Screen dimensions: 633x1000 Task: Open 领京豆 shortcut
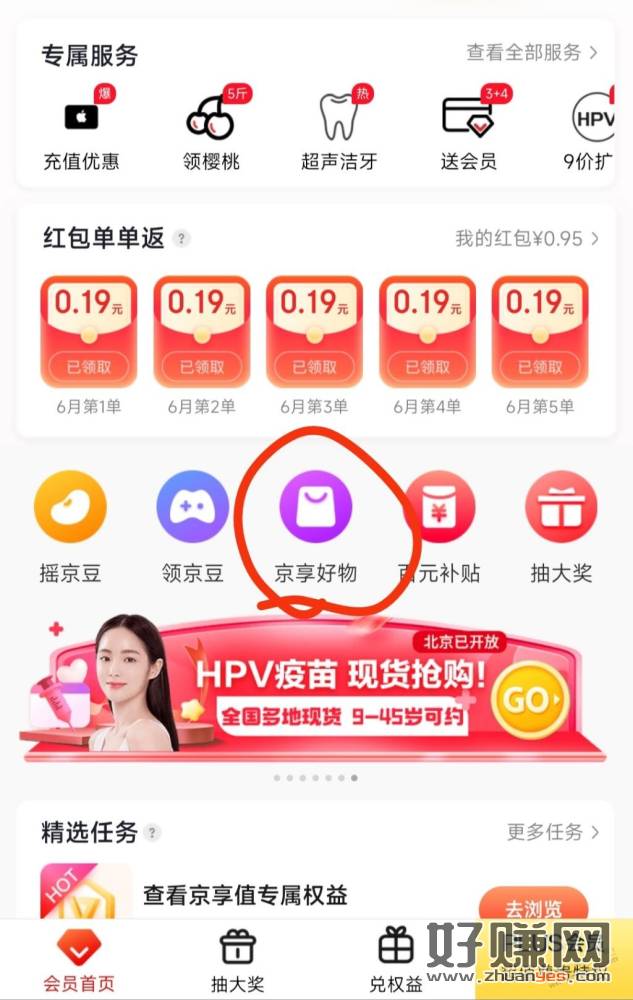click(x=193, y=525)
